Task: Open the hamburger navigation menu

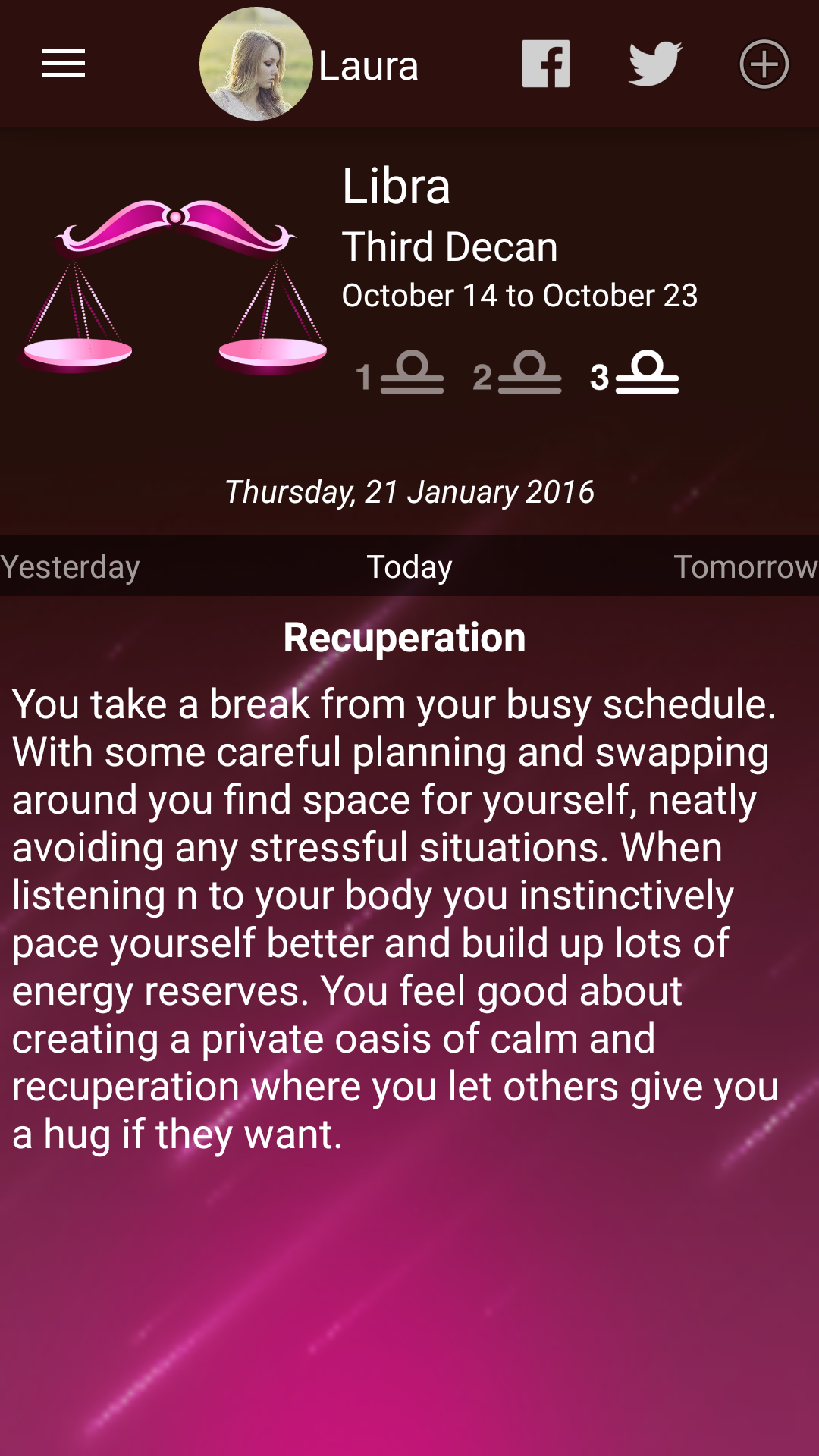Action: pyautogui.click(x=64, y=64)
